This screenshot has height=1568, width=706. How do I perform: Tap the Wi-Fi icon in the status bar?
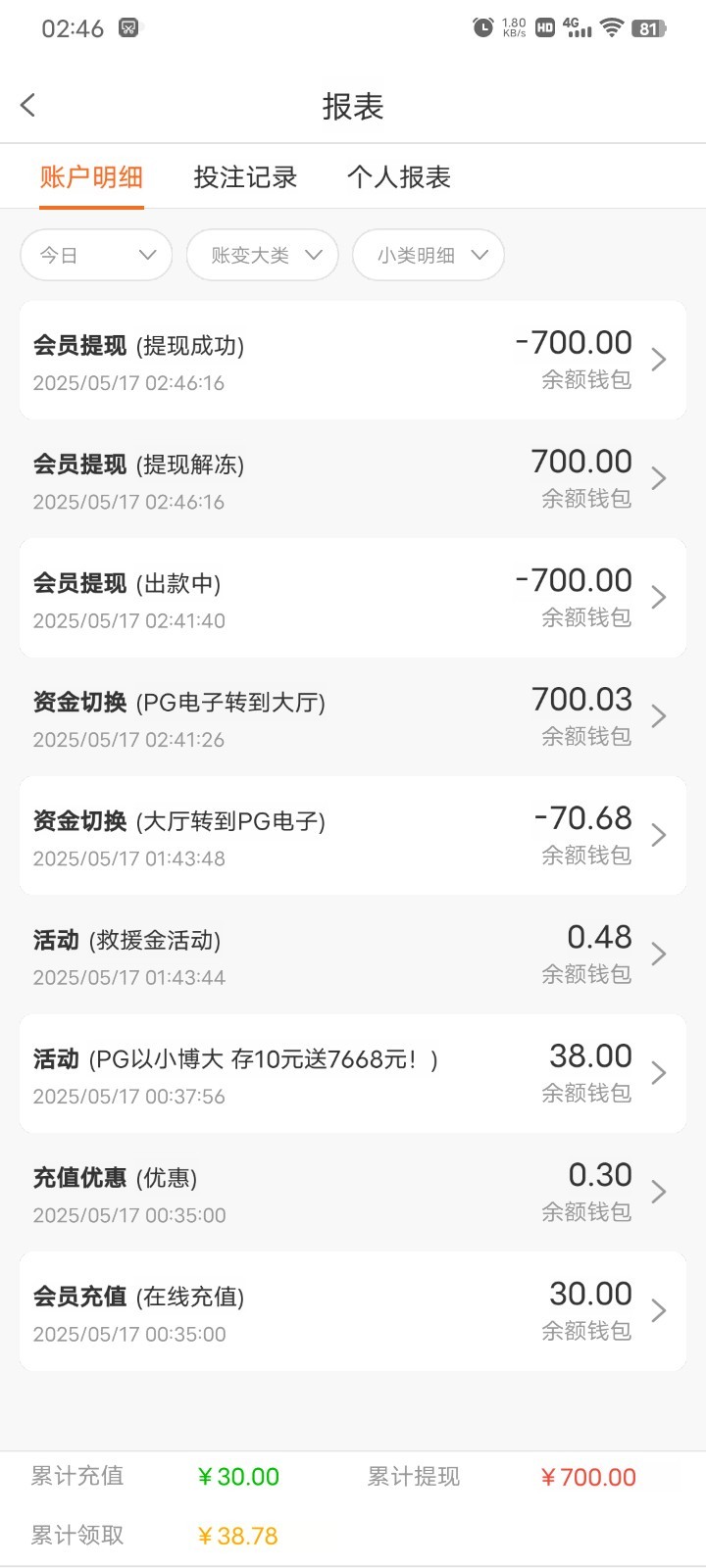[613, 28]
